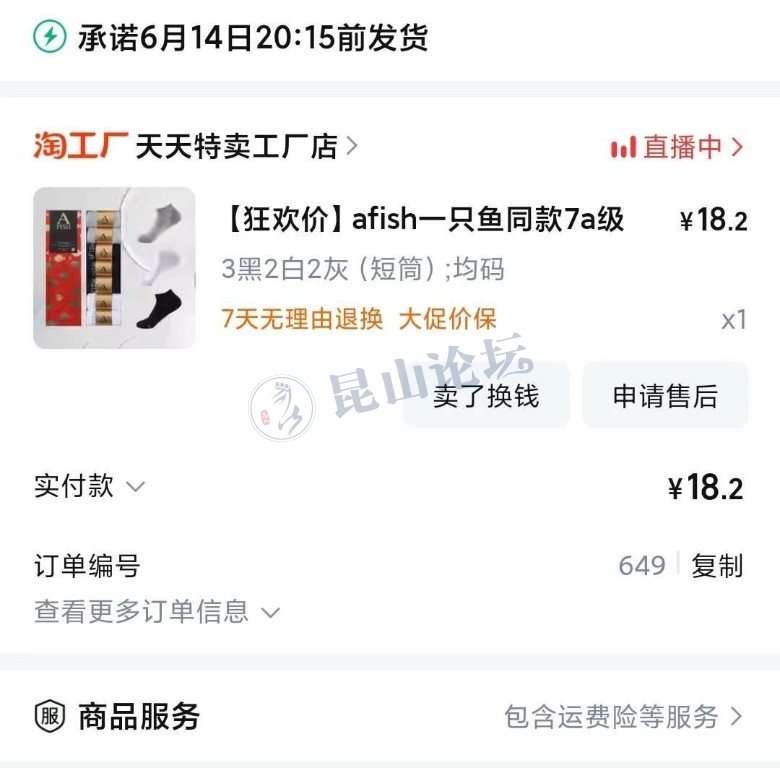Tap the 卖了换钱 button
The width and height of the screenshot is (780, 768).
point(486,396)
